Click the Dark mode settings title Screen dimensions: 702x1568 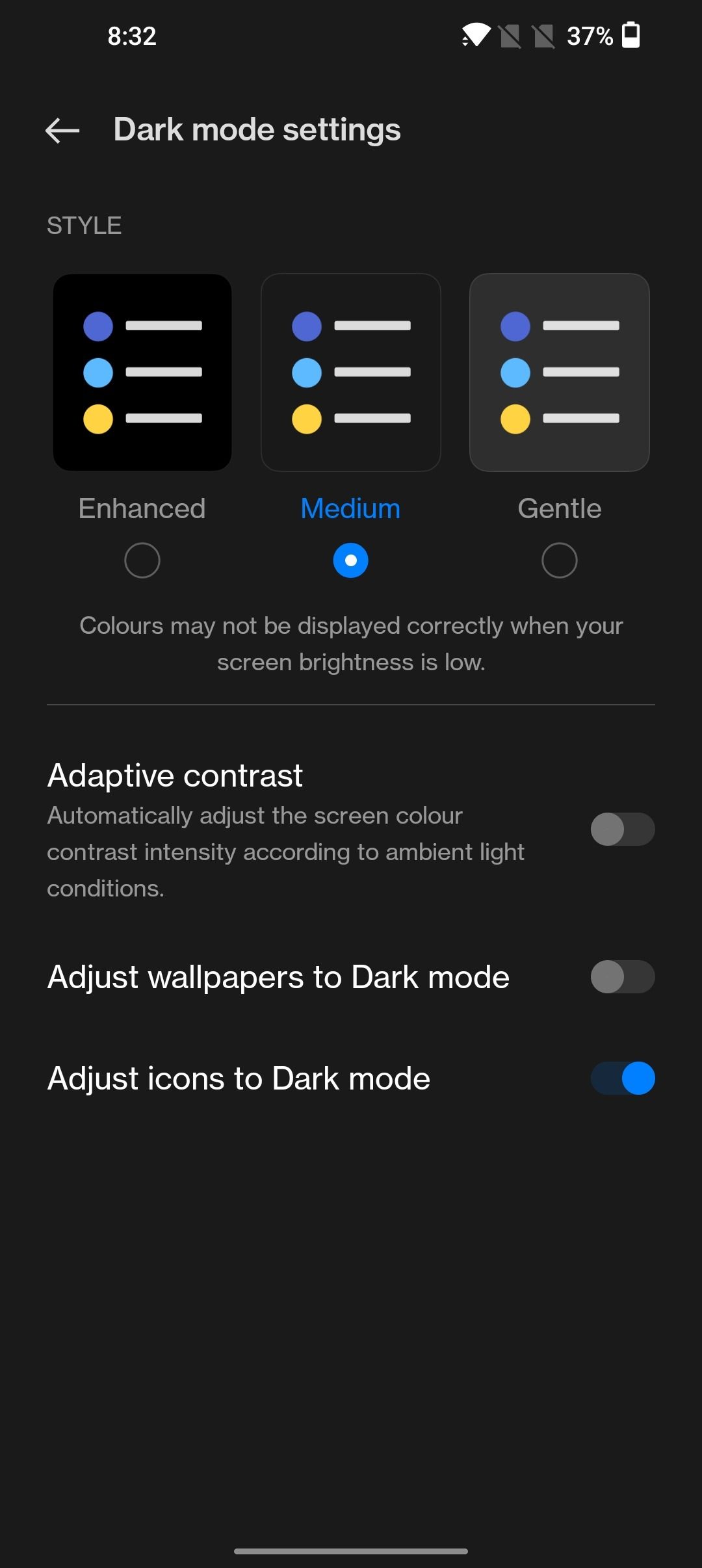[x=257, y=130]
